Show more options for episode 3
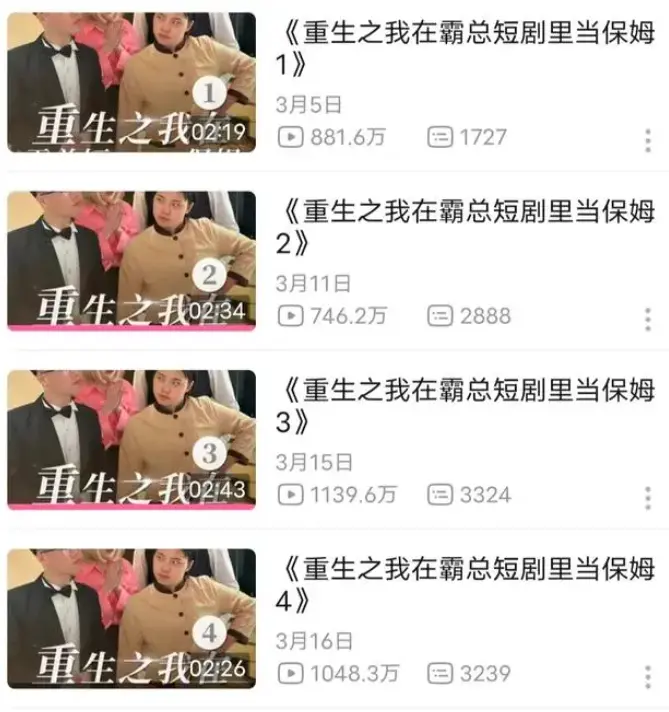The image size is (669, 712). (x=648, y=497)
